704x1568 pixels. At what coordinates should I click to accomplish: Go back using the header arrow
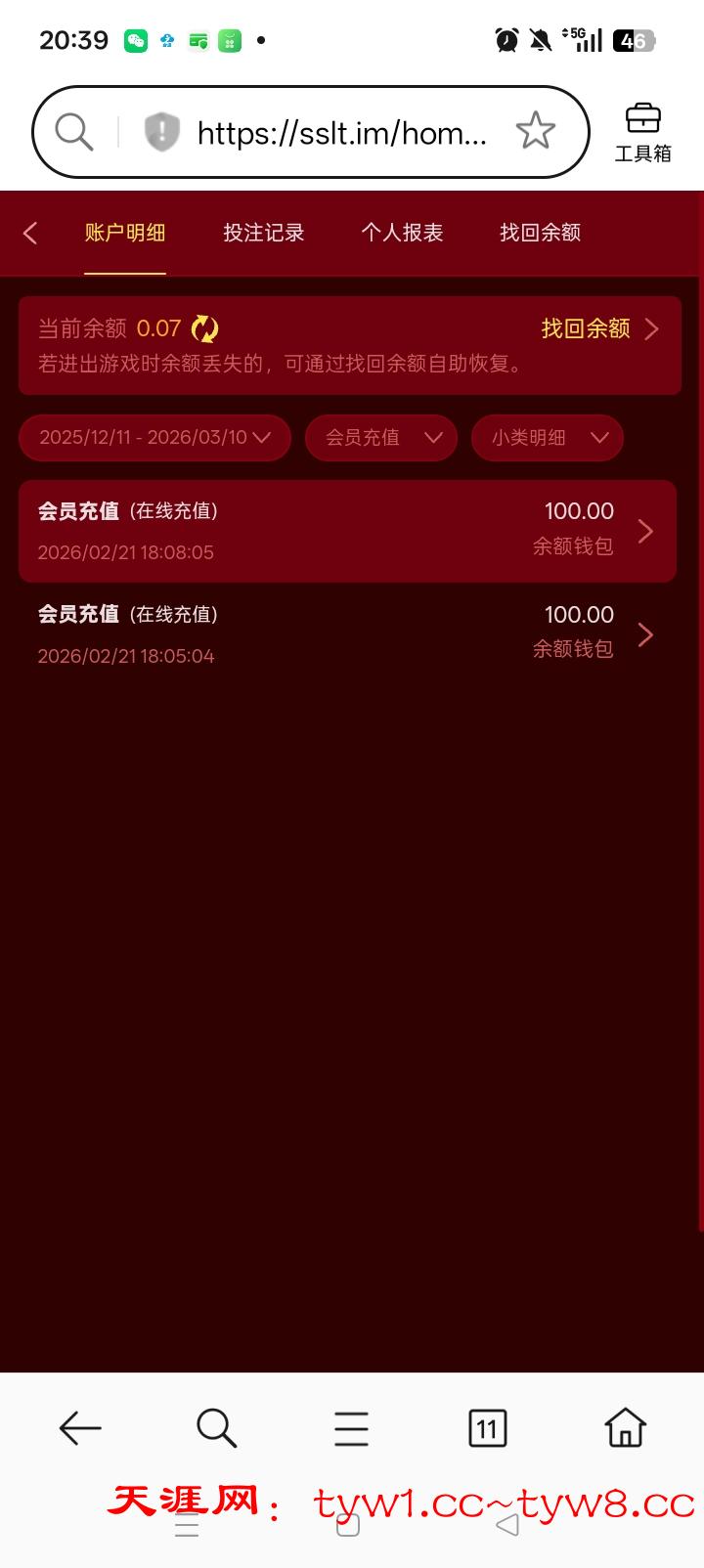tap(30, 233)
